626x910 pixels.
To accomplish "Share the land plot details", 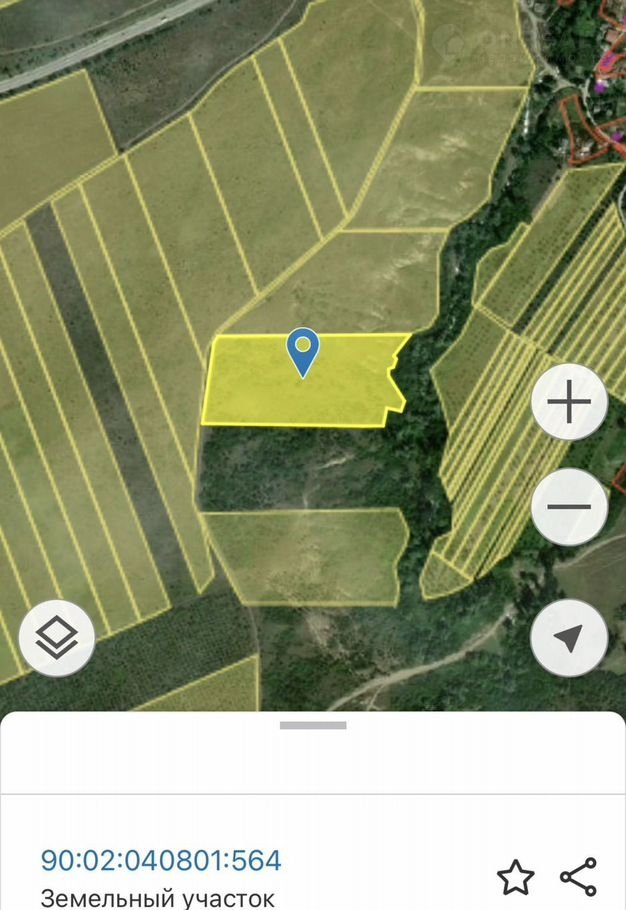I will 578,877.
